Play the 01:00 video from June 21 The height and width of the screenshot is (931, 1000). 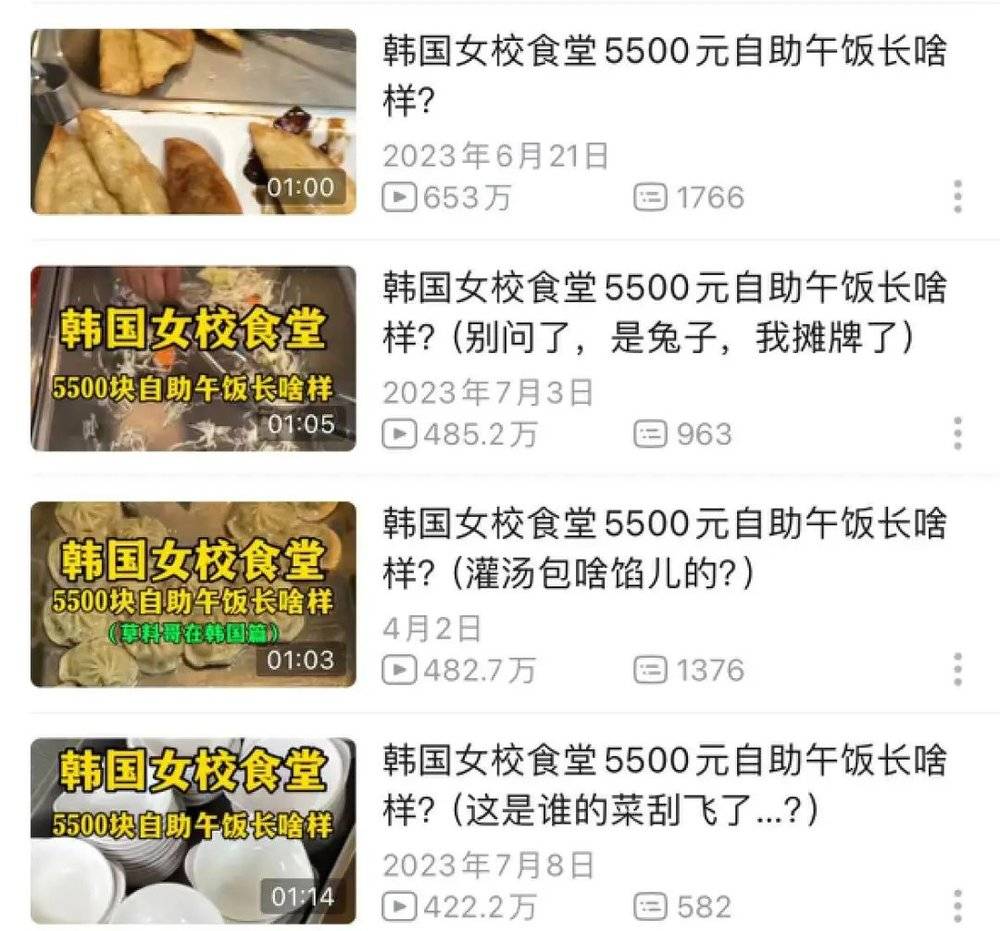(193, 121)
